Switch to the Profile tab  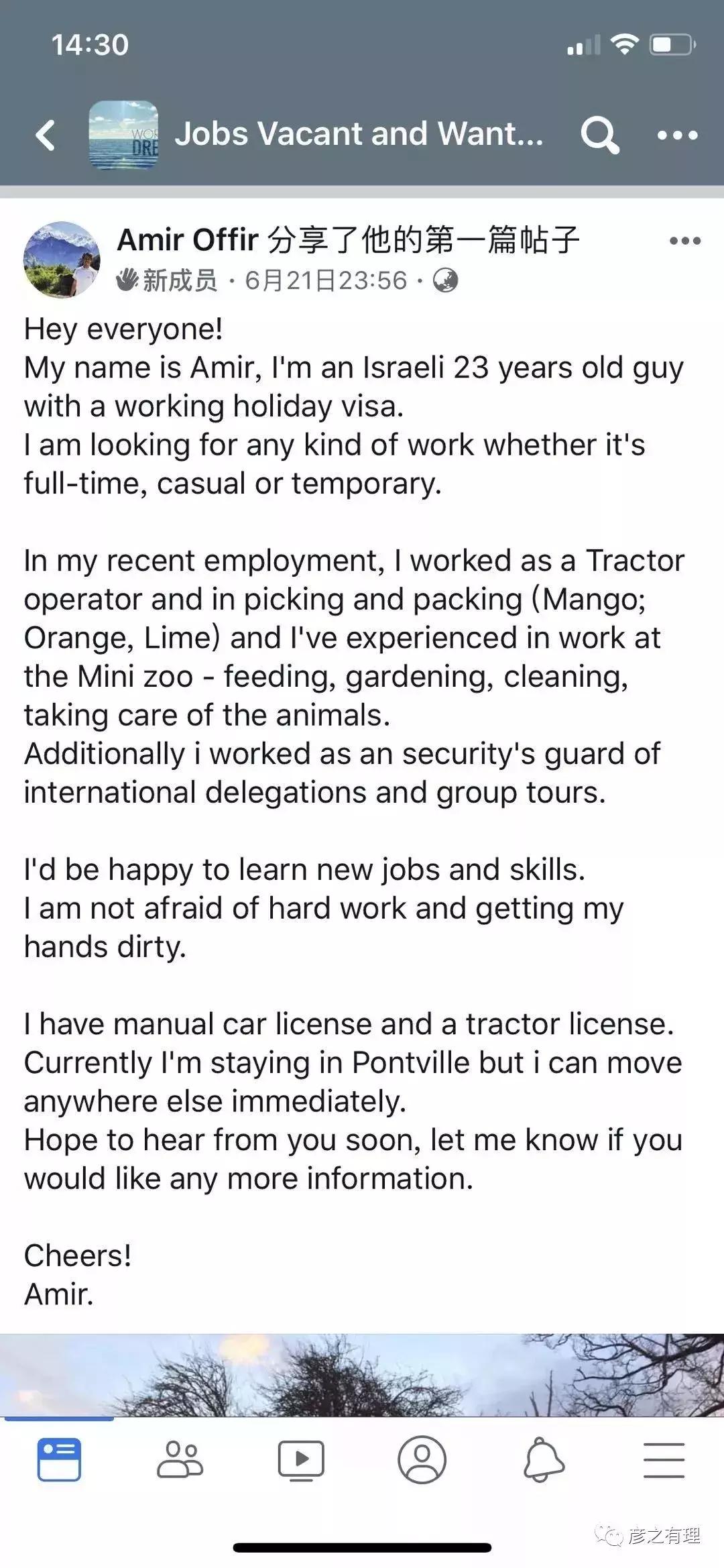click(x=422, y=1459)
